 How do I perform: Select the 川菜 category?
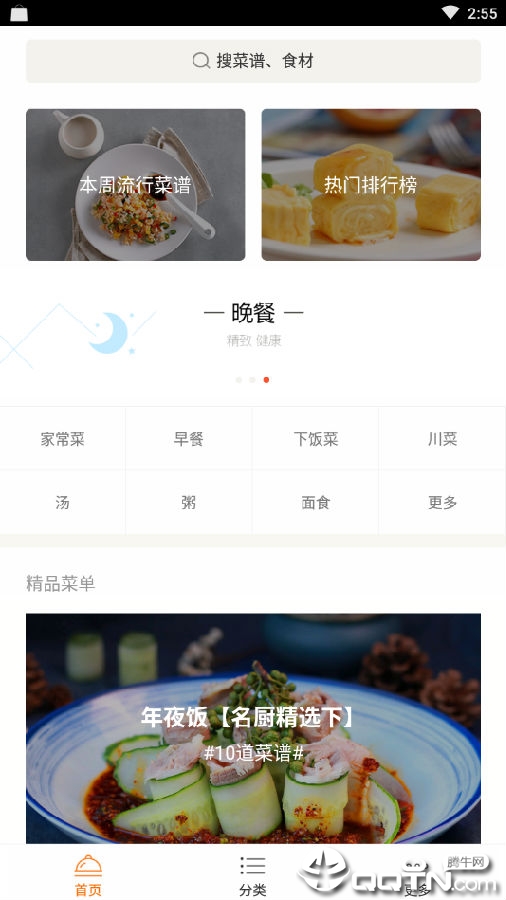click(442, 439)
